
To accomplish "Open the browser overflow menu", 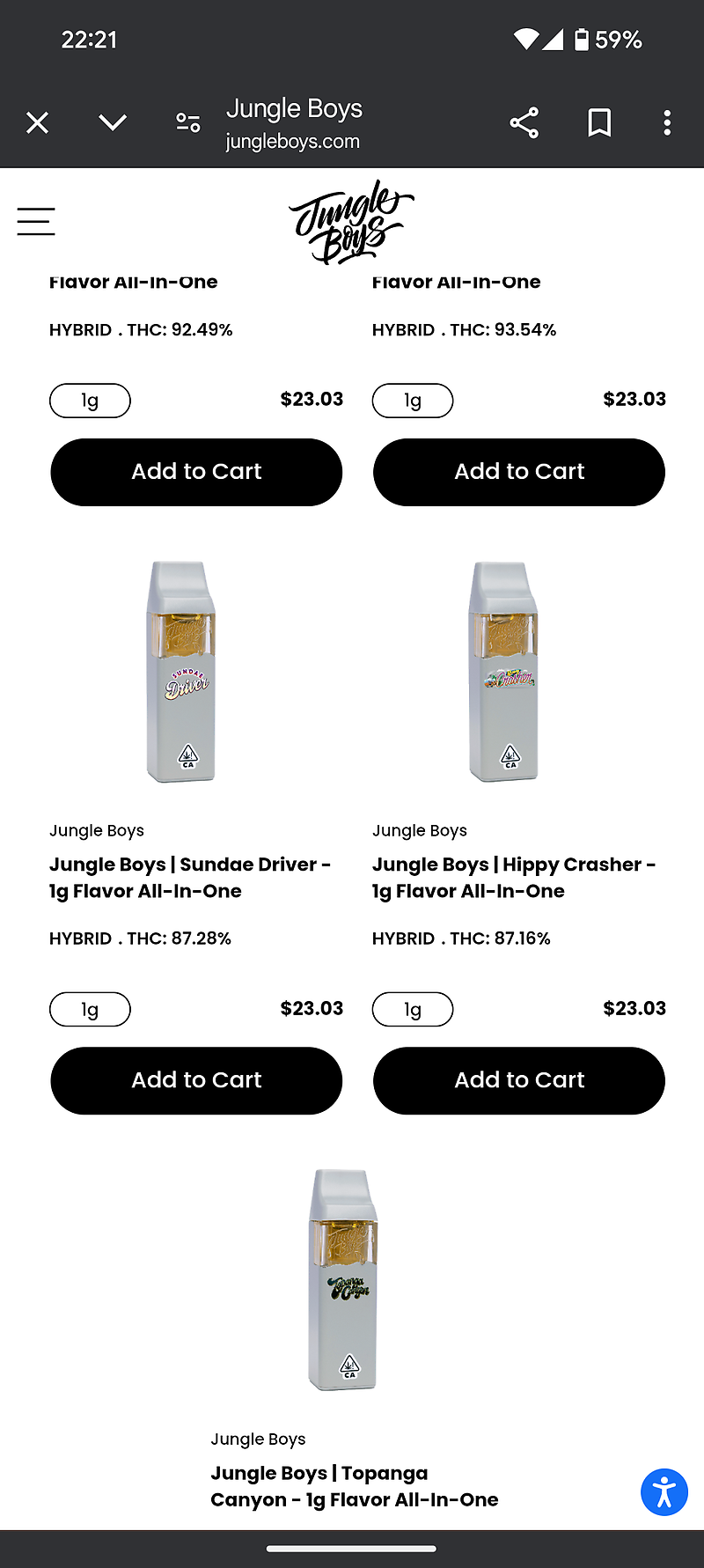I will [667, 122].
